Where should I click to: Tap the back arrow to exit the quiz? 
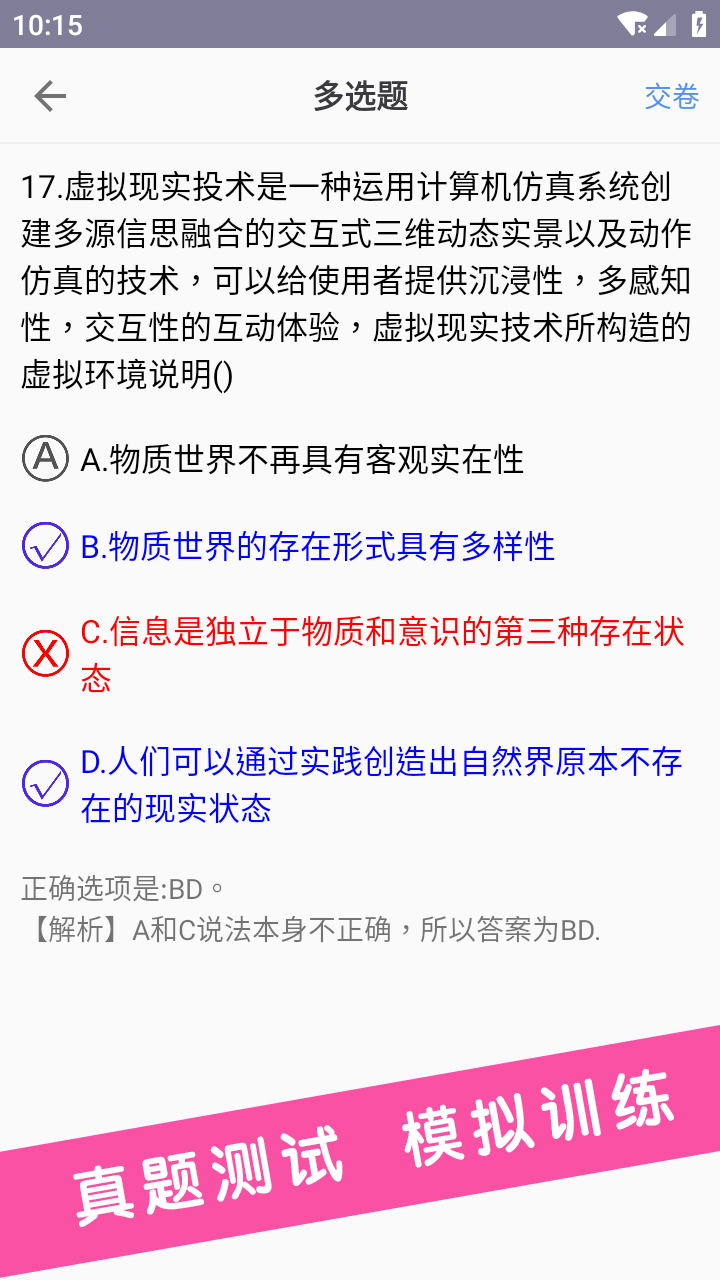point(48,95)
